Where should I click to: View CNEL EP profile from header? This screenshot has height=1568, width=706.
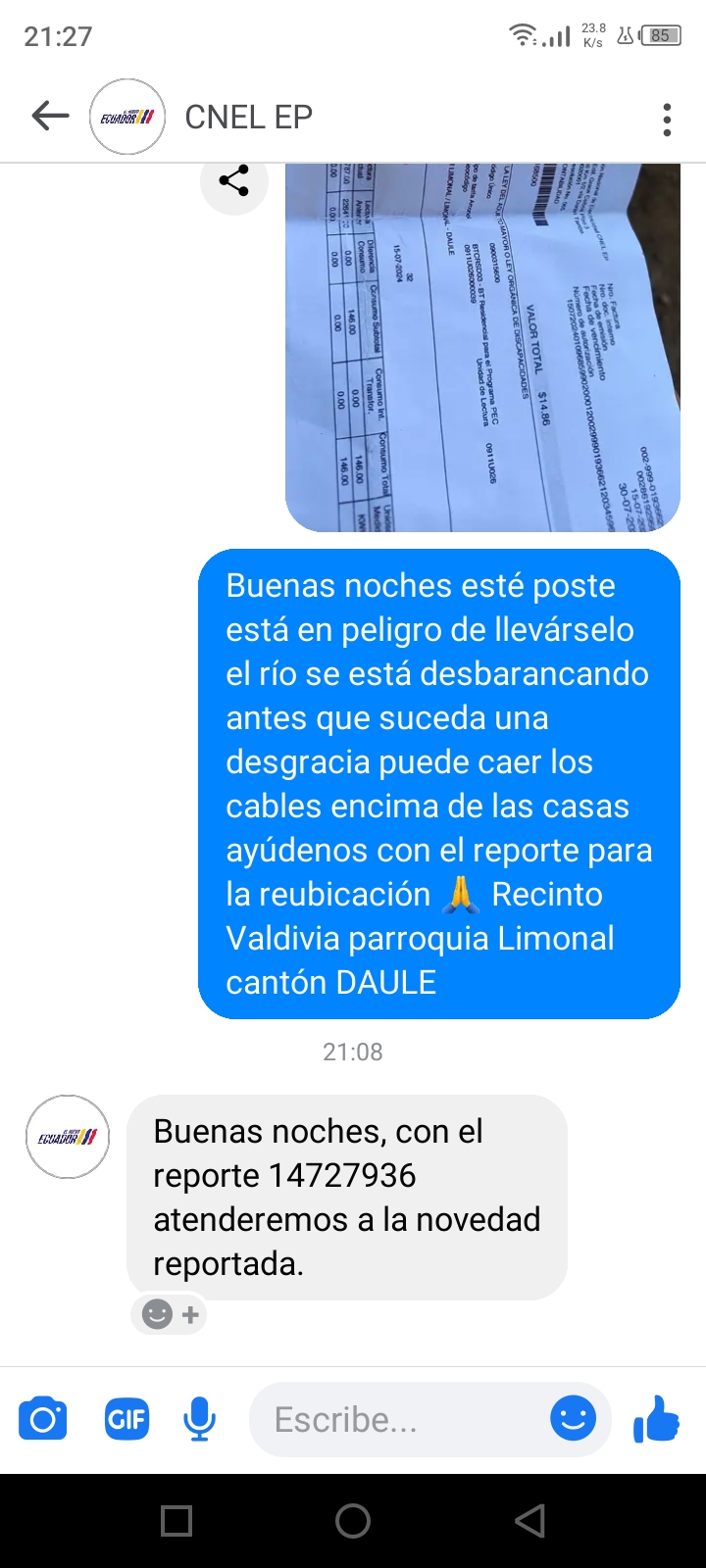(x=248, y=118)
